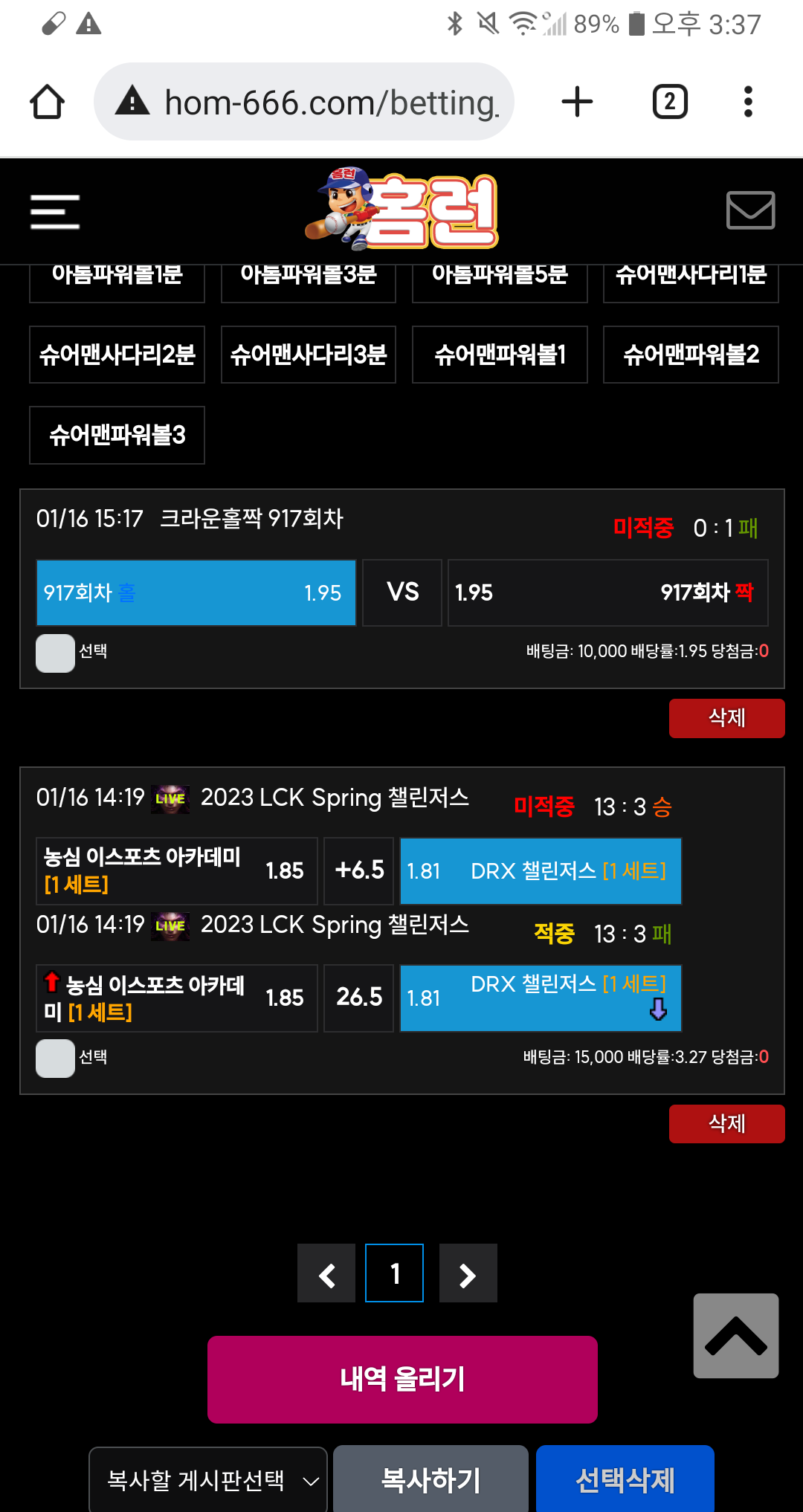
Task: Select 슈어맨파워볼3 game
Action: coord(117,435)
